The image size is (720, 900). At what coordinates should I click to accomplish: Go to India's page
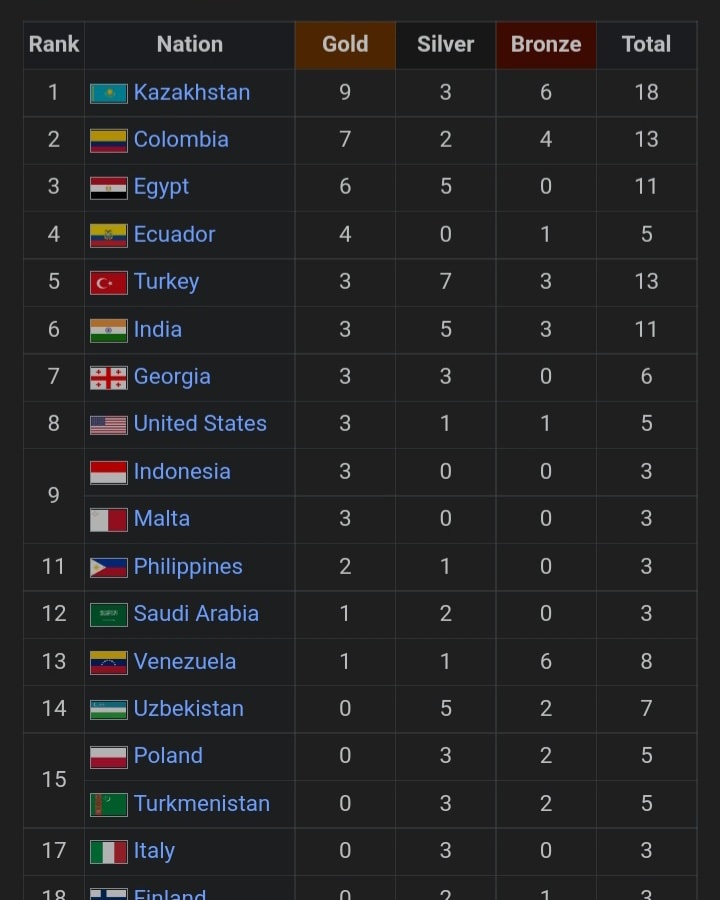coord(158,330)
